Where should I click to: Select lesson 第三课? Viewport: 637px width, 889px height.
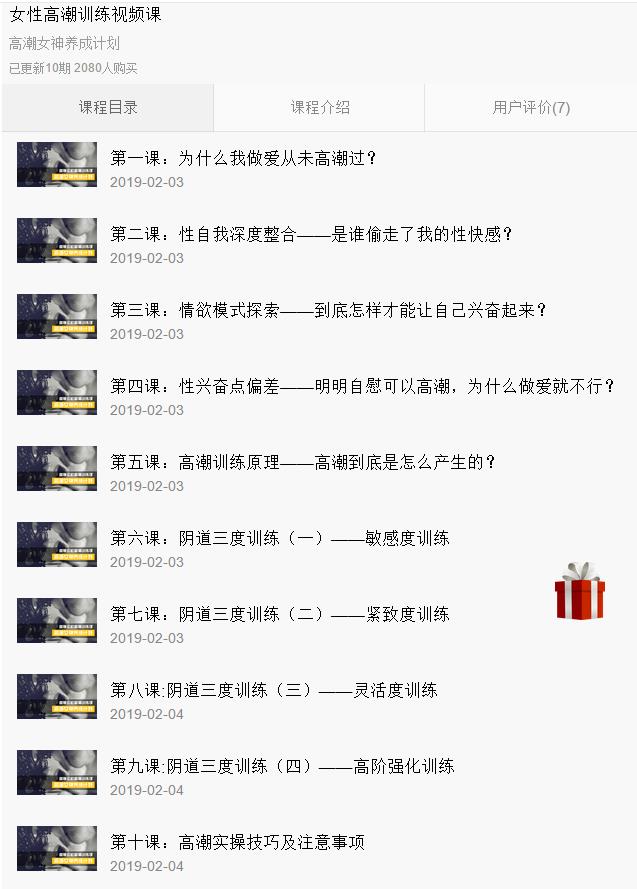coord(328,310)
